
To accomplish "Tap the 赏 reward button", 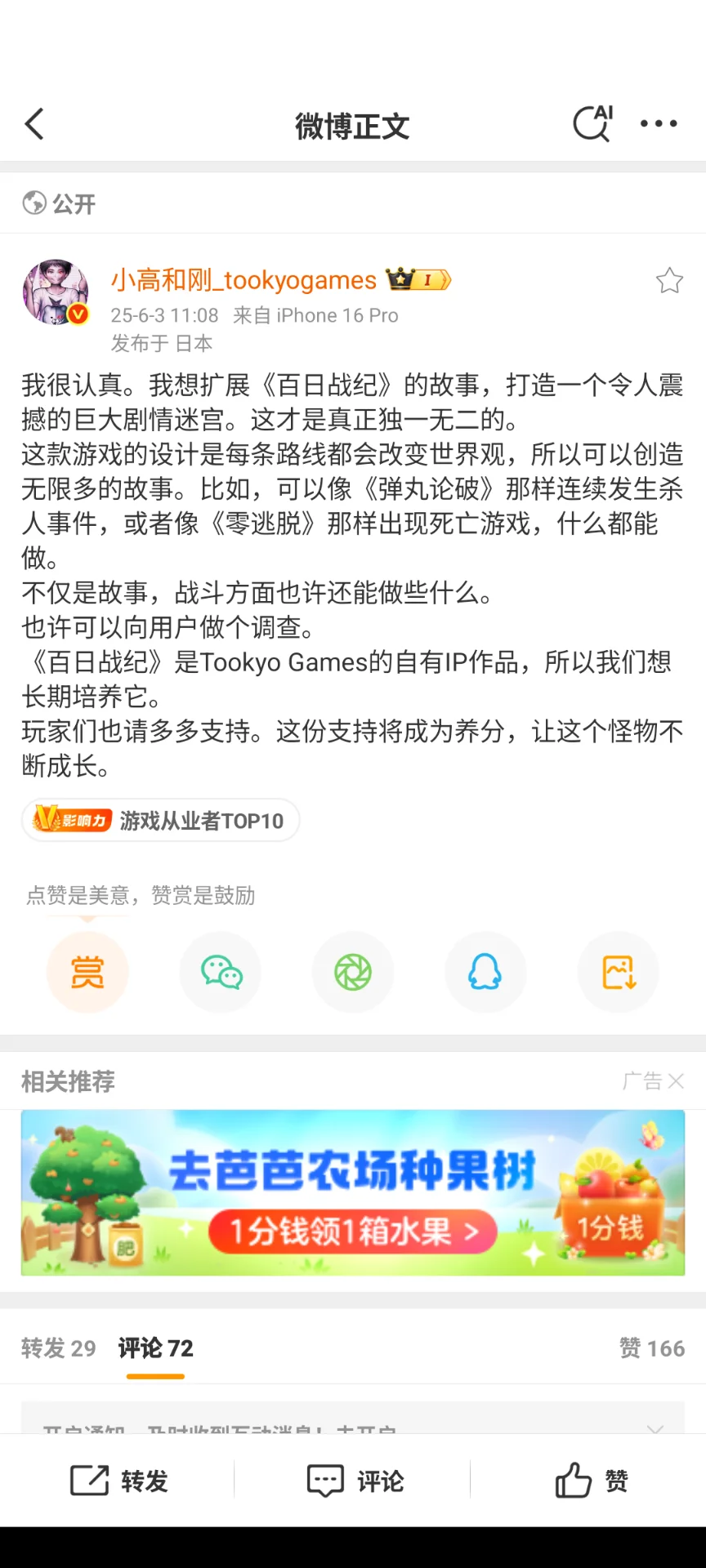I will 87,972.
